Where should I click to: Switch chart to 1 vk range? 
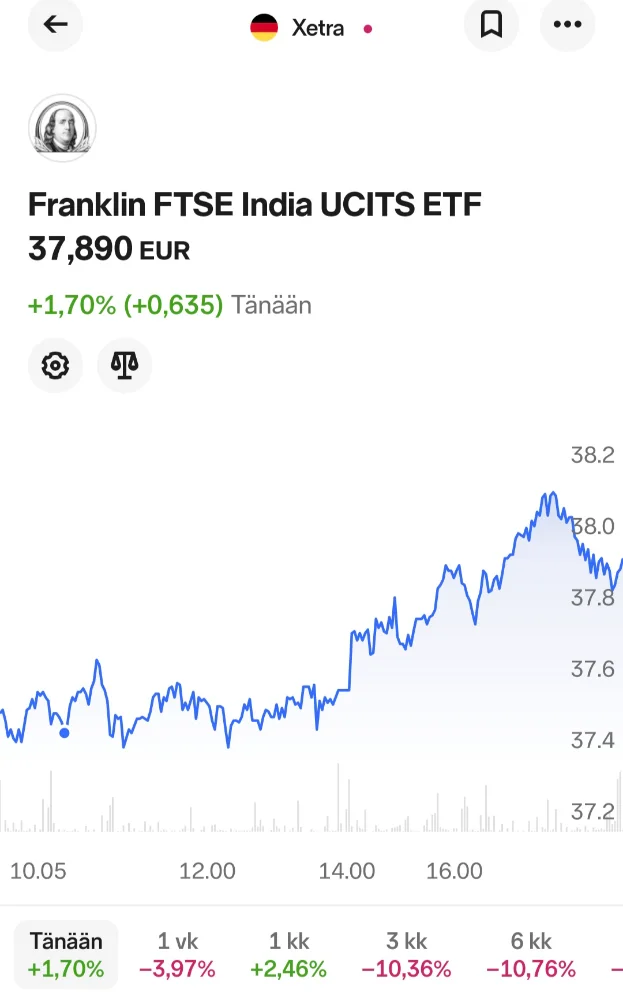click(x=177, y=954)
